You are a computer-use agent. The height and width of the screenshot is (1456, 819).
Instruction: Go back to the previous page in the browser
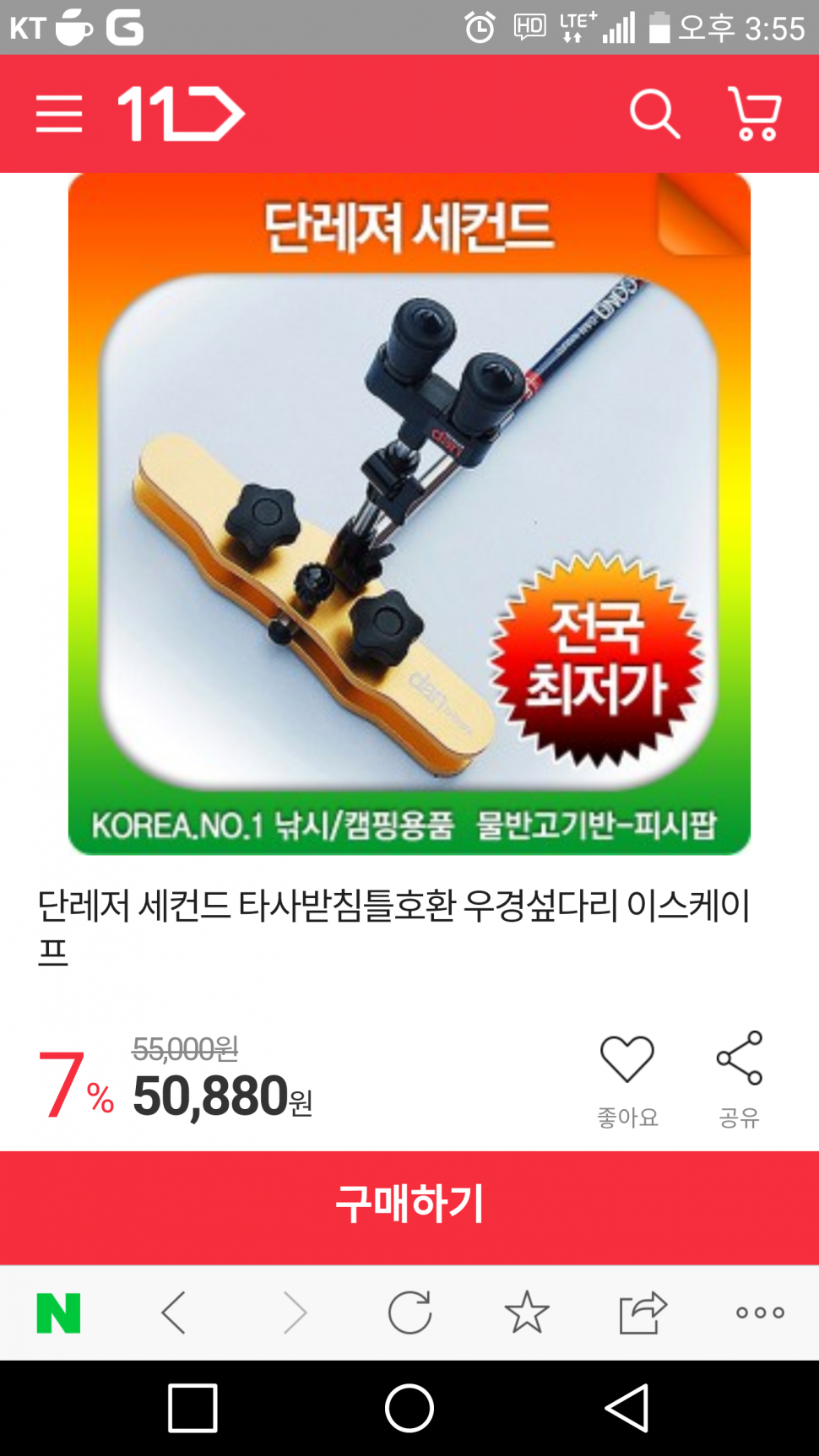pos(174,1313)
